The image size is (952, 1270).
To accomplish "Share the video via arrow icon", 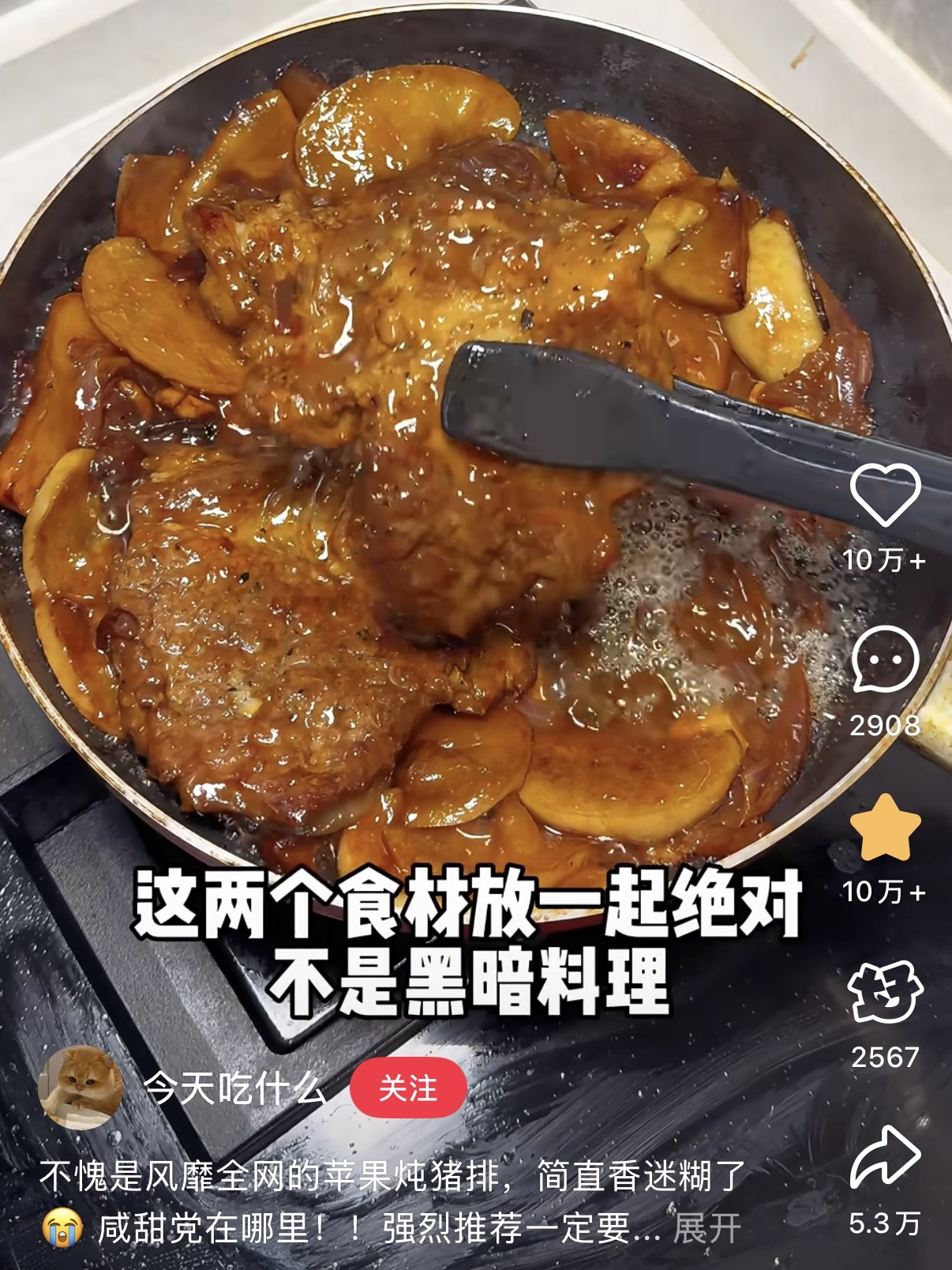I will 885,1158.
